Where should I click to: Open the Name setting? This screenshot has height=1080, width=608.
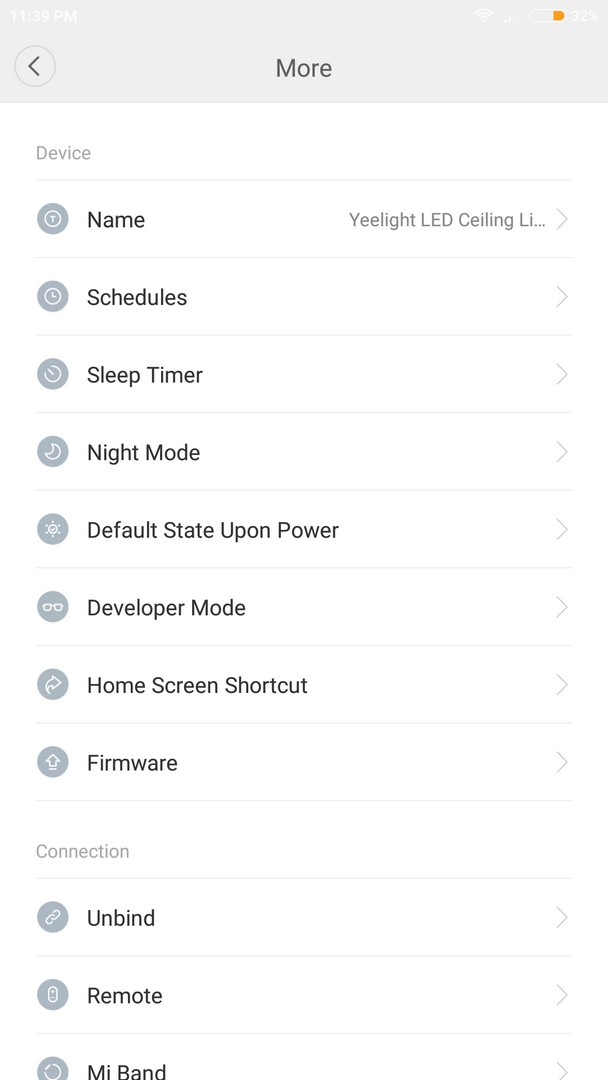(304, 220)
